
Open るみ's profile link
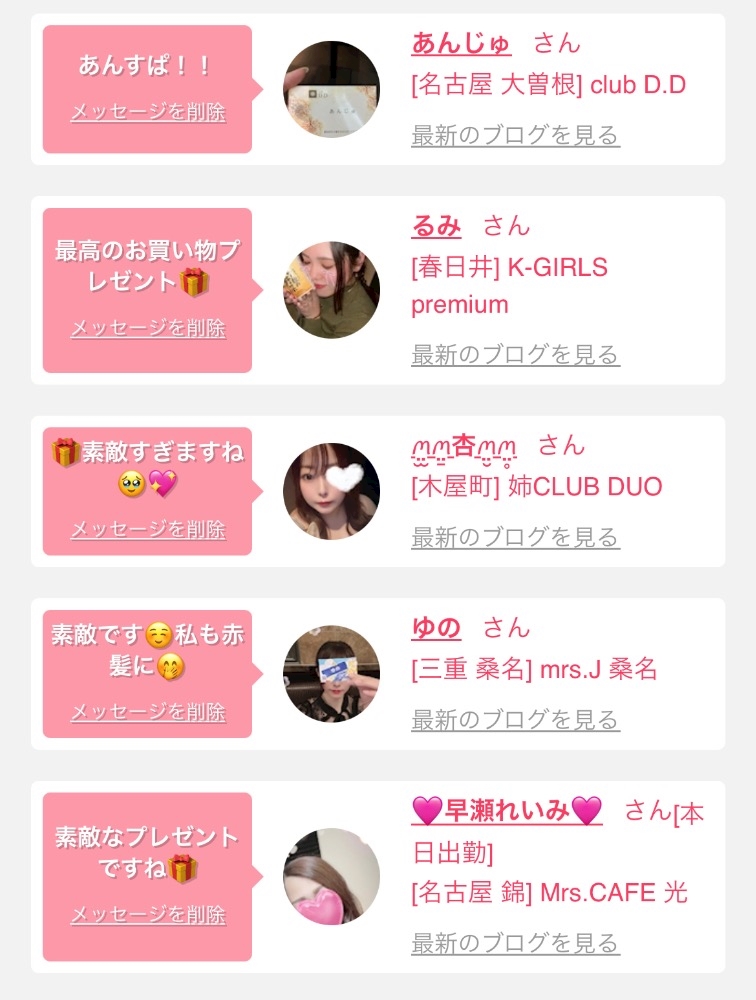pos(436,226)
